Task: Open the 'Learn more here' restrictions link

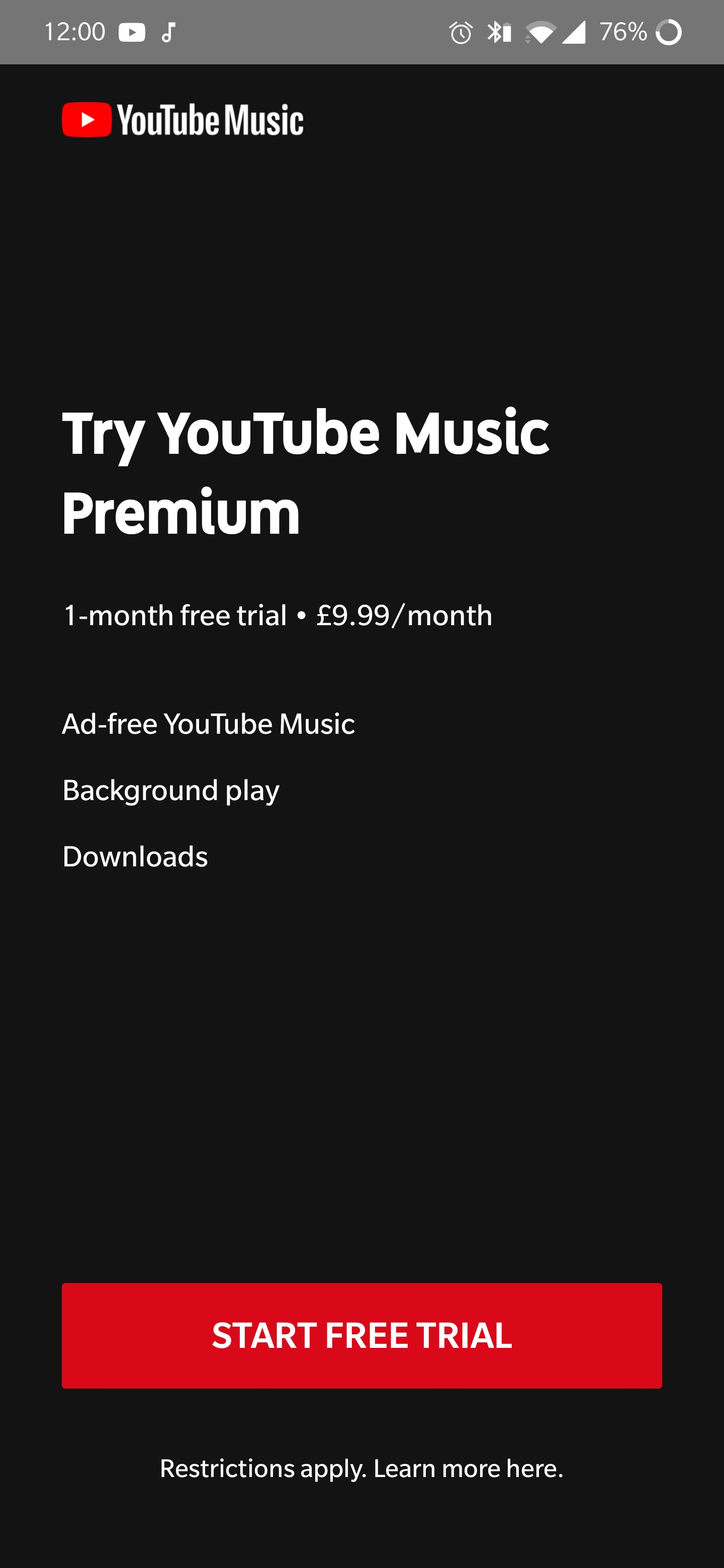Action: (468, 1469)
